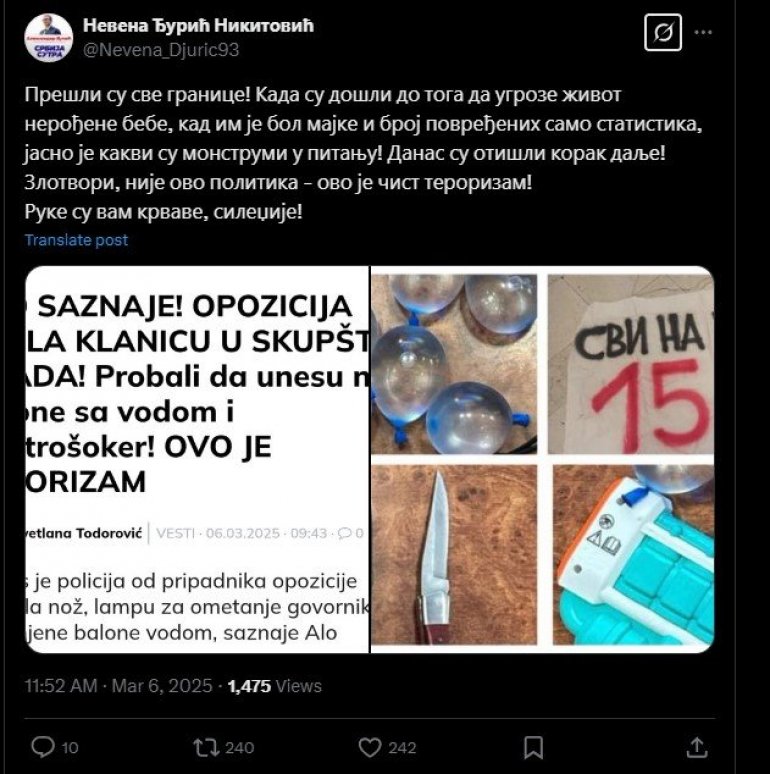Viewport: 770px width, 774px height.
Task: Open the Grok icon button
Action: tap(662, 34)
